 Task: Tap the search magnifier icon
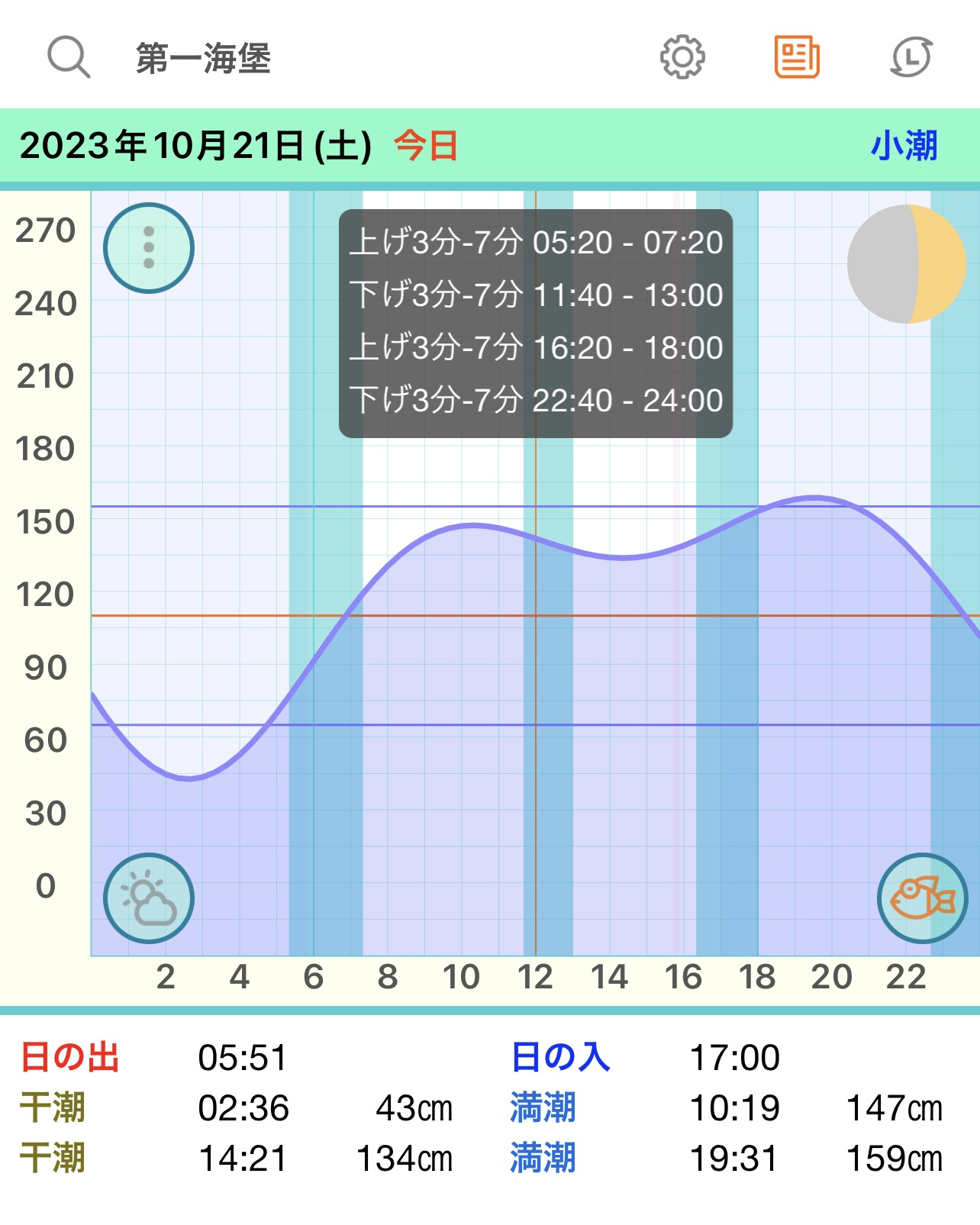[x=69, y=56]
